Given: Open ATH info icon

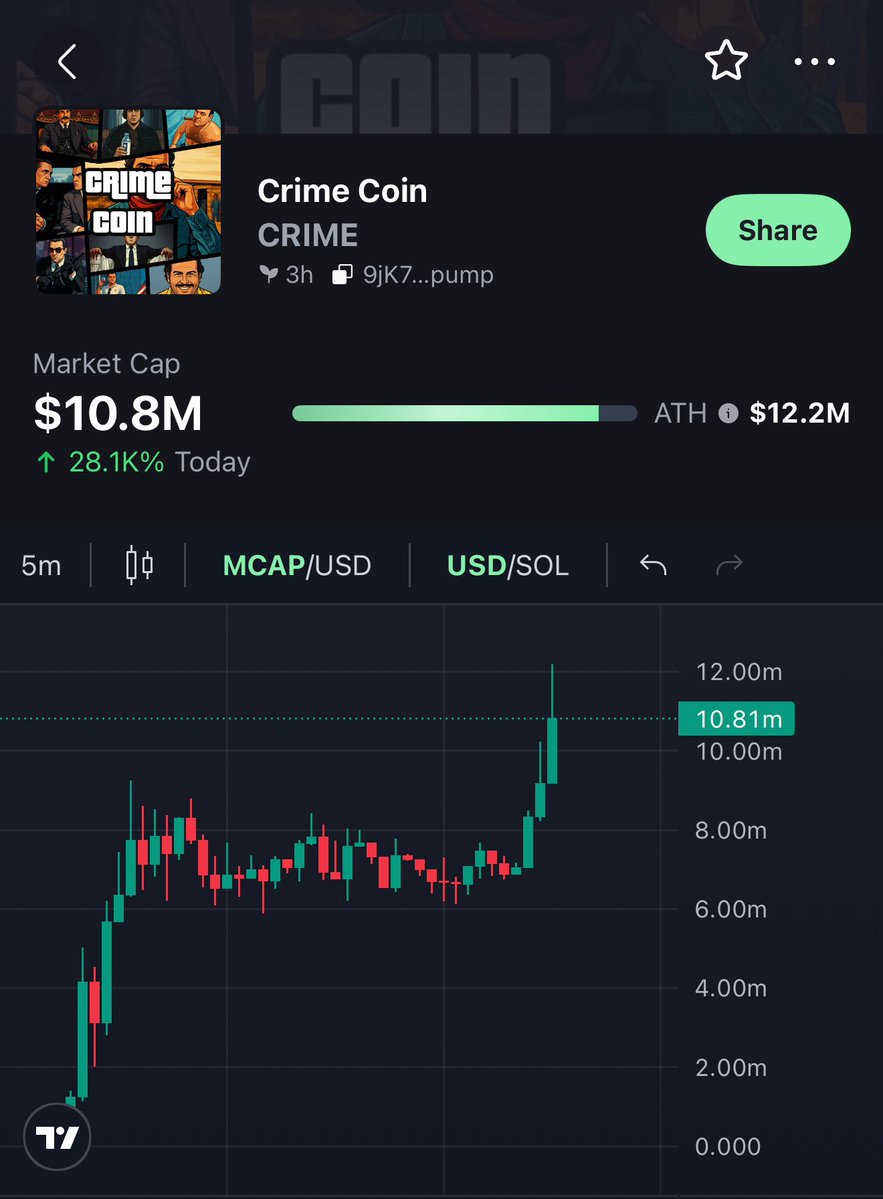Looking at the screenshot, I should (729, 413).
